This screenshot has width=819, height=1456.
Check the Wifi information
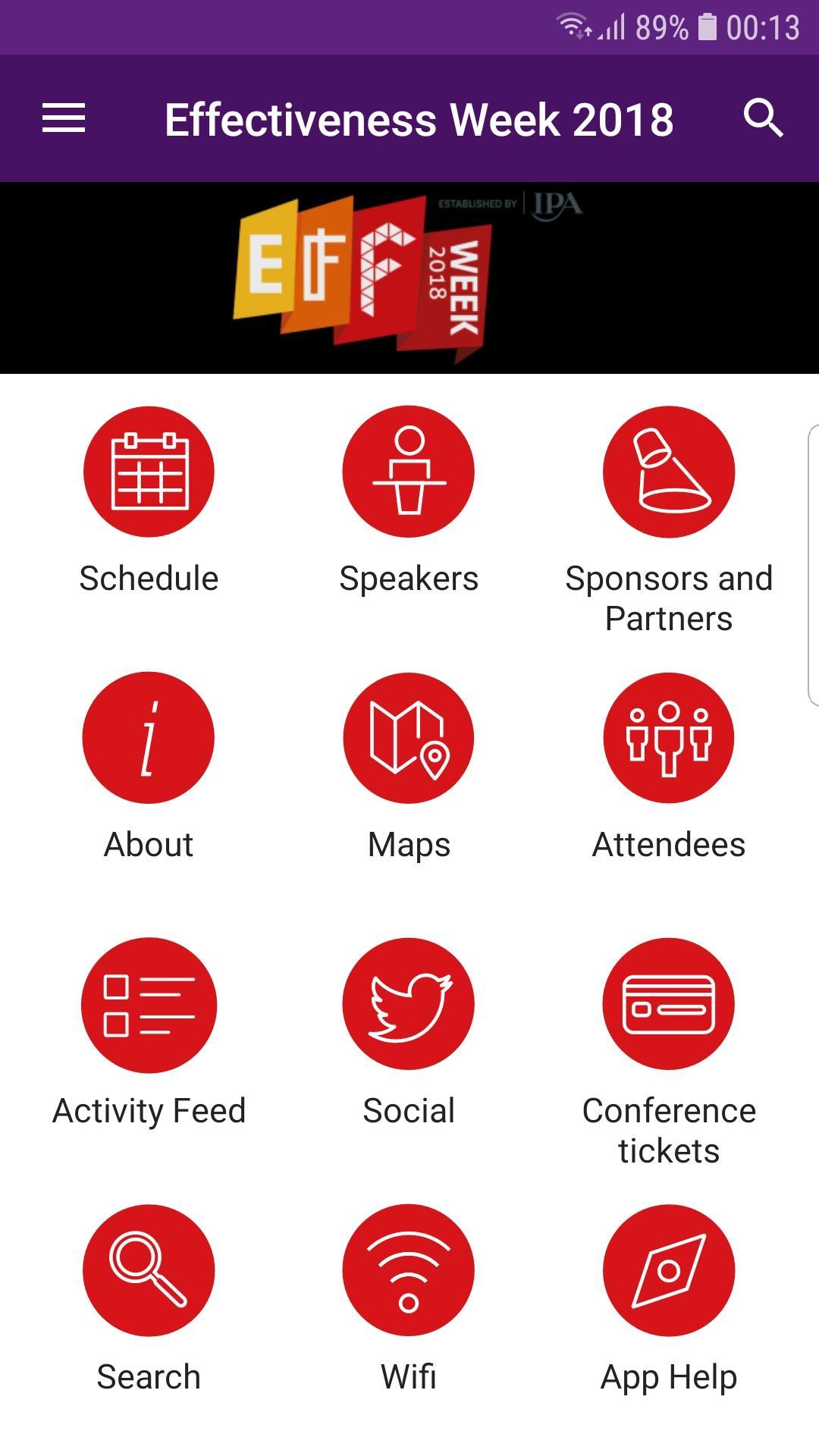[x=409, y=1270]
